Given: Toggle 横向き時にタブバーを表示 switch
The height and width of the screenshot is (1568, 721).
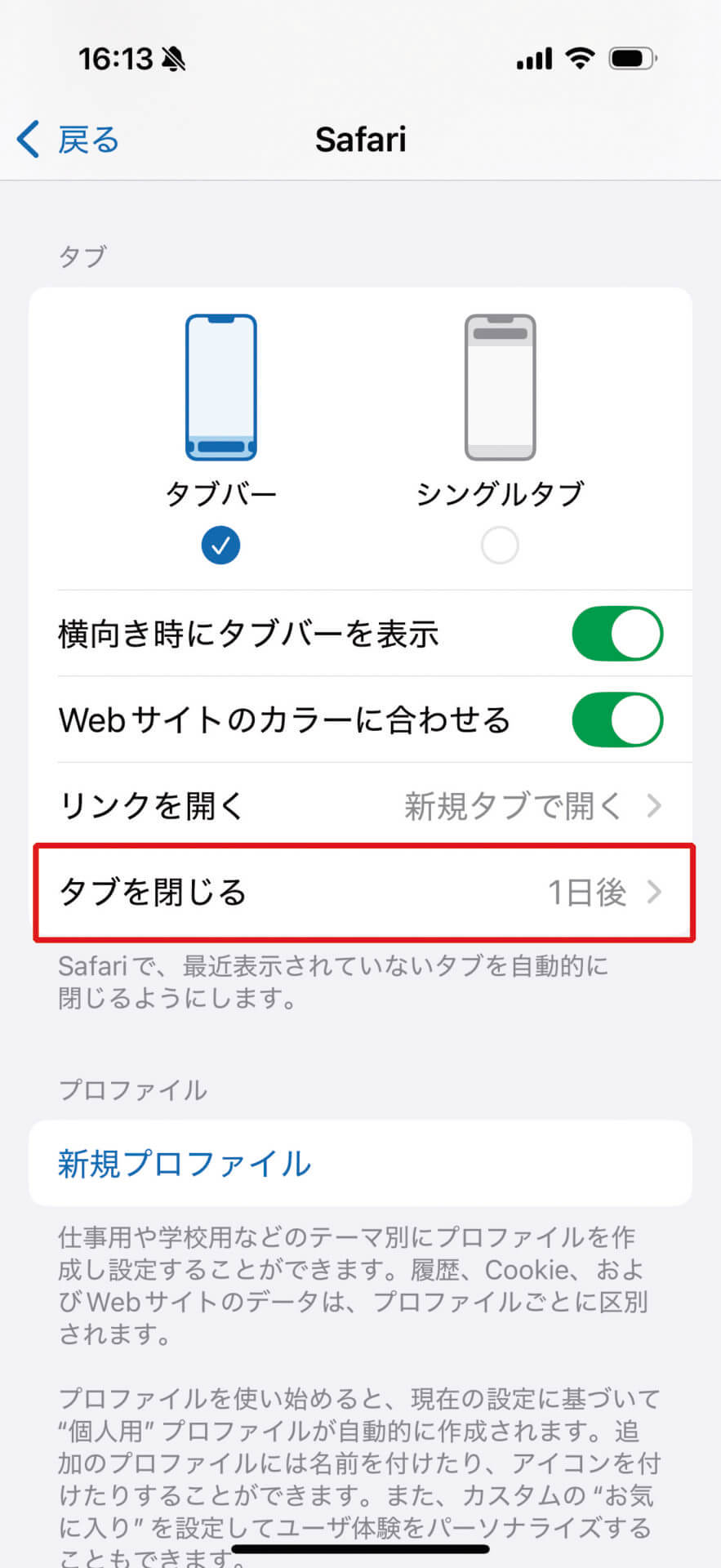Looking at the screenshot, I should tap(616, 634).
